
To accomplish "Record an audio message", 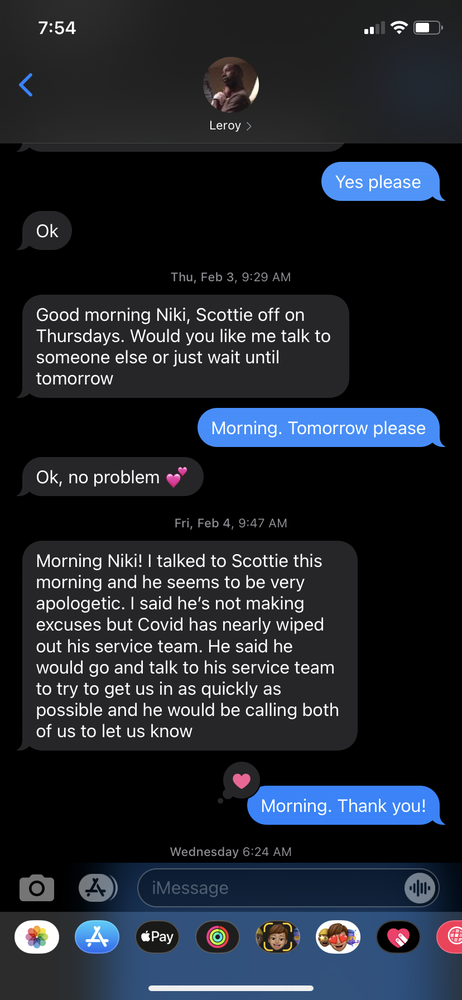I will (x=421, y=888).
